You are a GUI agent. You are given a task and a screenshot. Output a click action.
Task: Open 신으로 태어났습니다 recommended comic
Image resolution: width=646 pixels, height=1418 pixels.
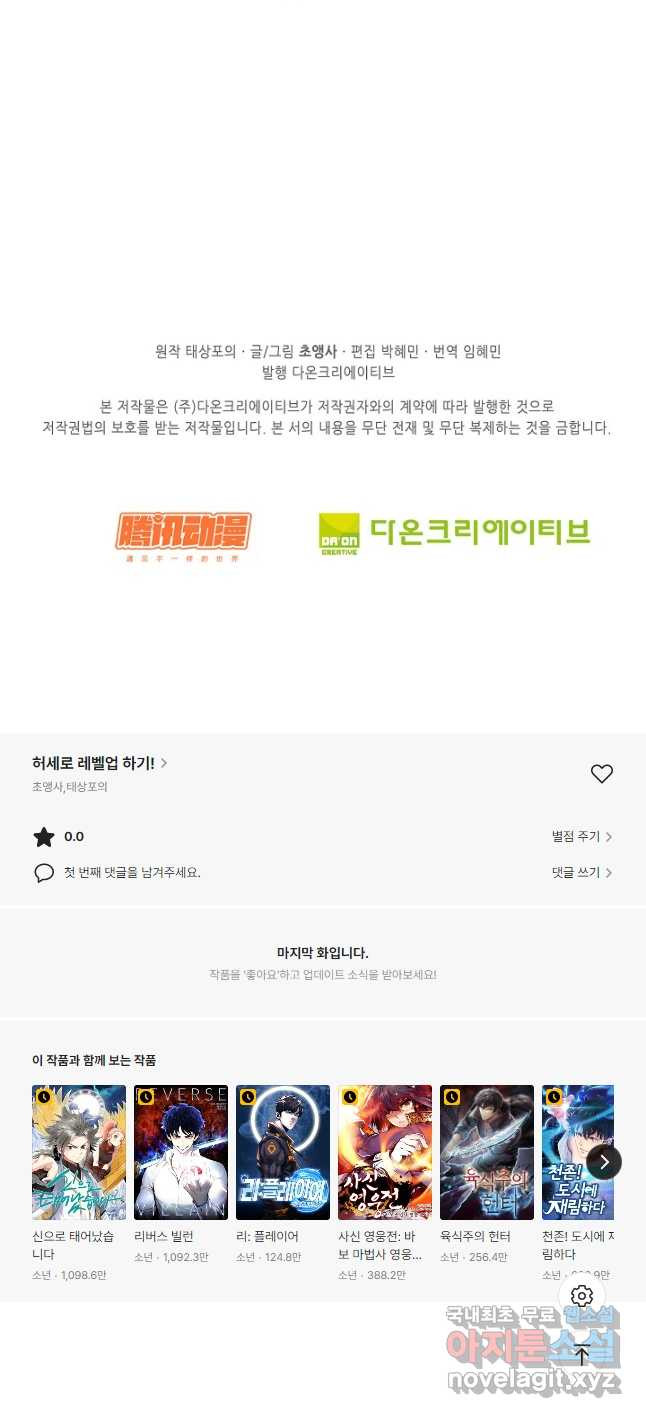pyautogui.click(x=79, y=1152)
